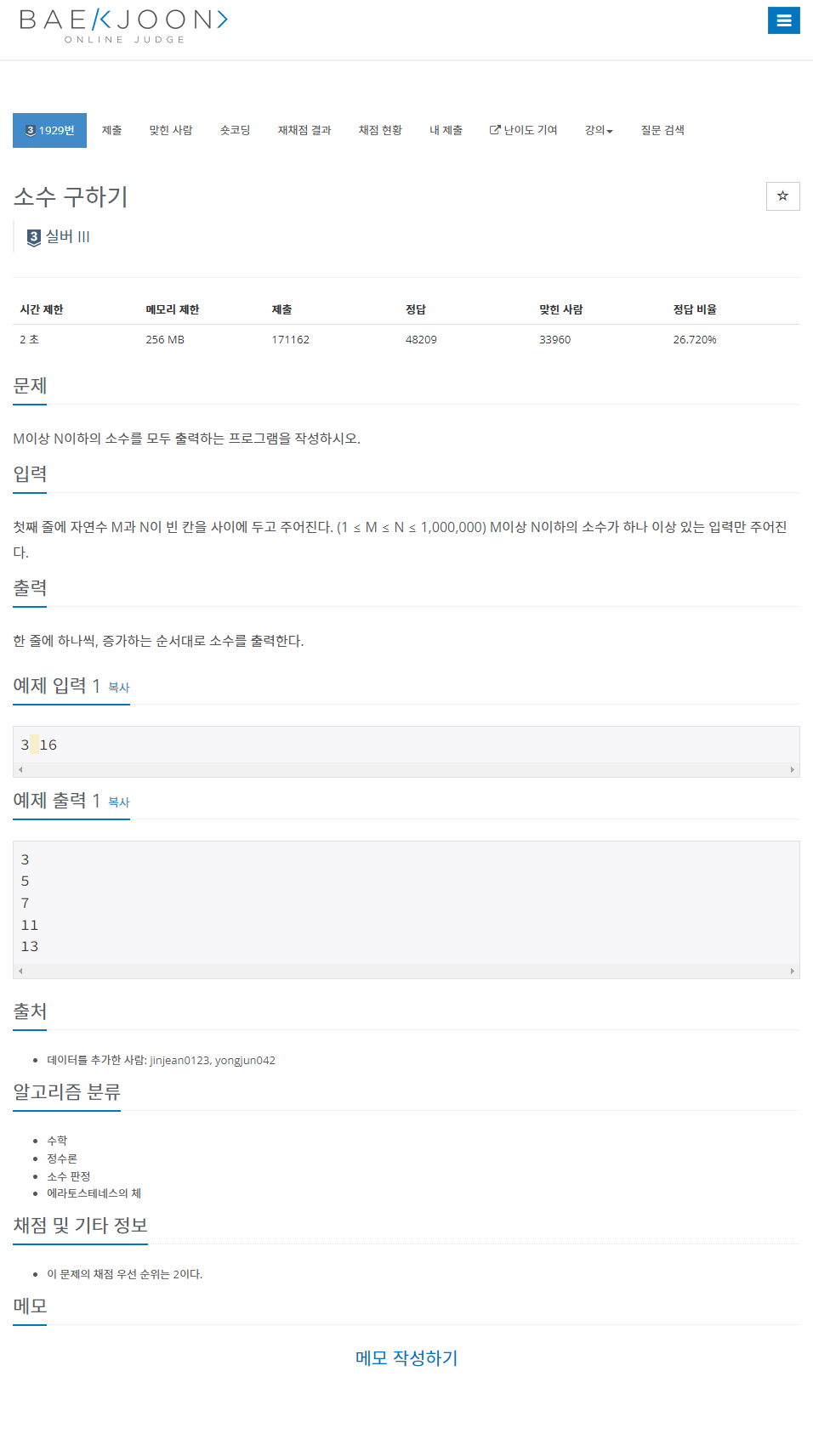The width and height of the screenshot is (813, 1456).
Task: Open the hamburger menu
Action: (783, 20)
